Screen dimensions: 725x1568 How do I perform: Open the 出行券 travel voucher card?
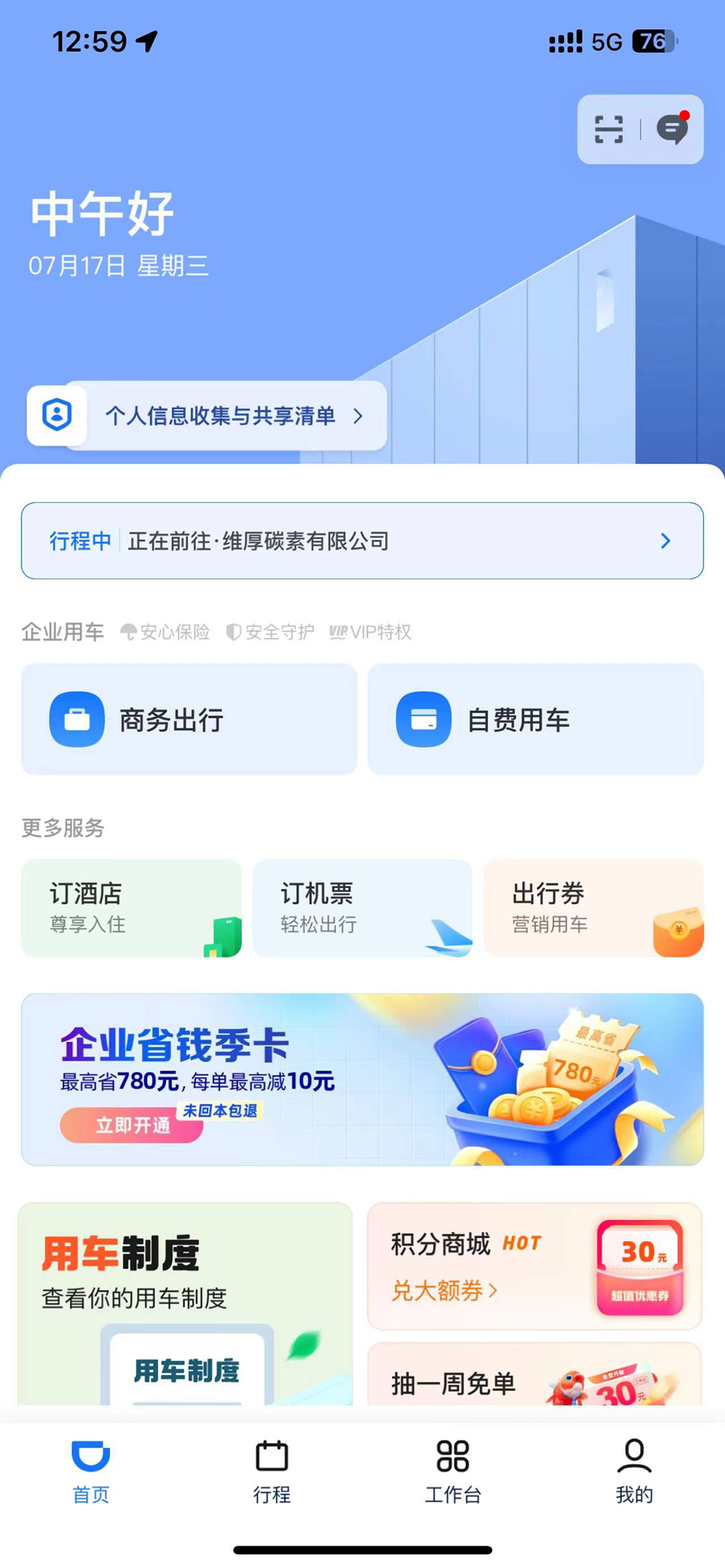coord(594,908)
